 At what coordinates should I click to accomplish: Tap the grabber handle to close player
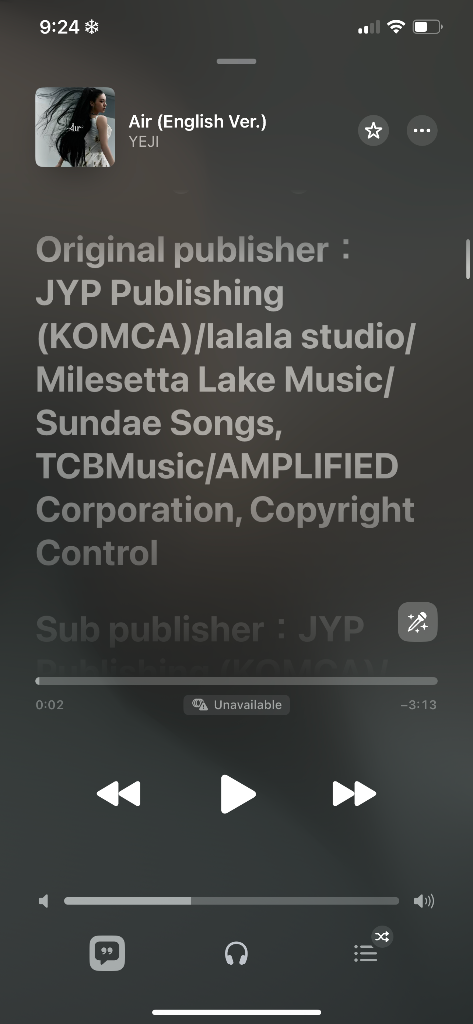coord(236,61)
